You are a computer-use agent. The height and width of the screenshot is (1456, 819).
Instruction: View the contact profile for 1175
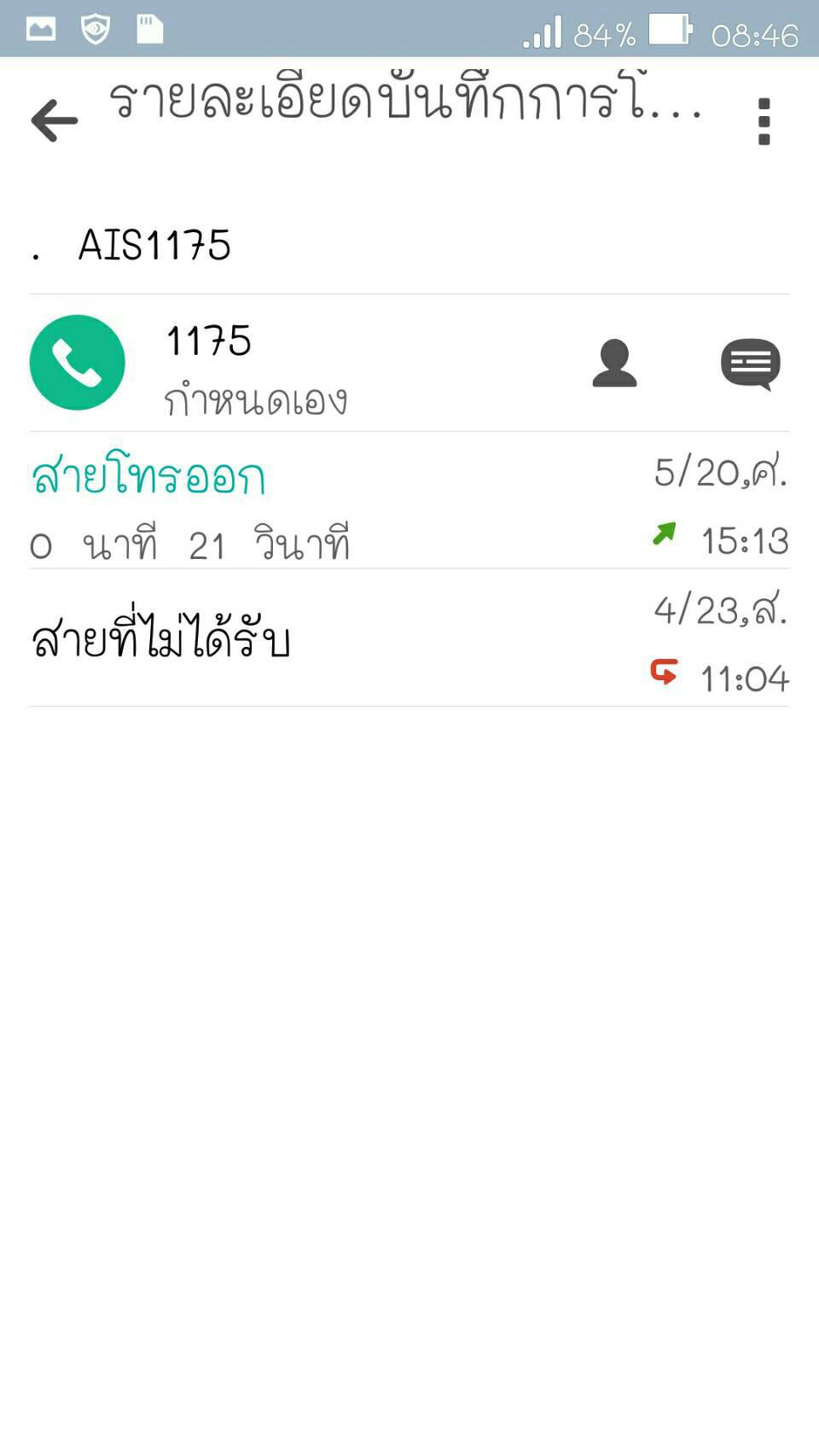pyautogui.click(x=614, y=364)
